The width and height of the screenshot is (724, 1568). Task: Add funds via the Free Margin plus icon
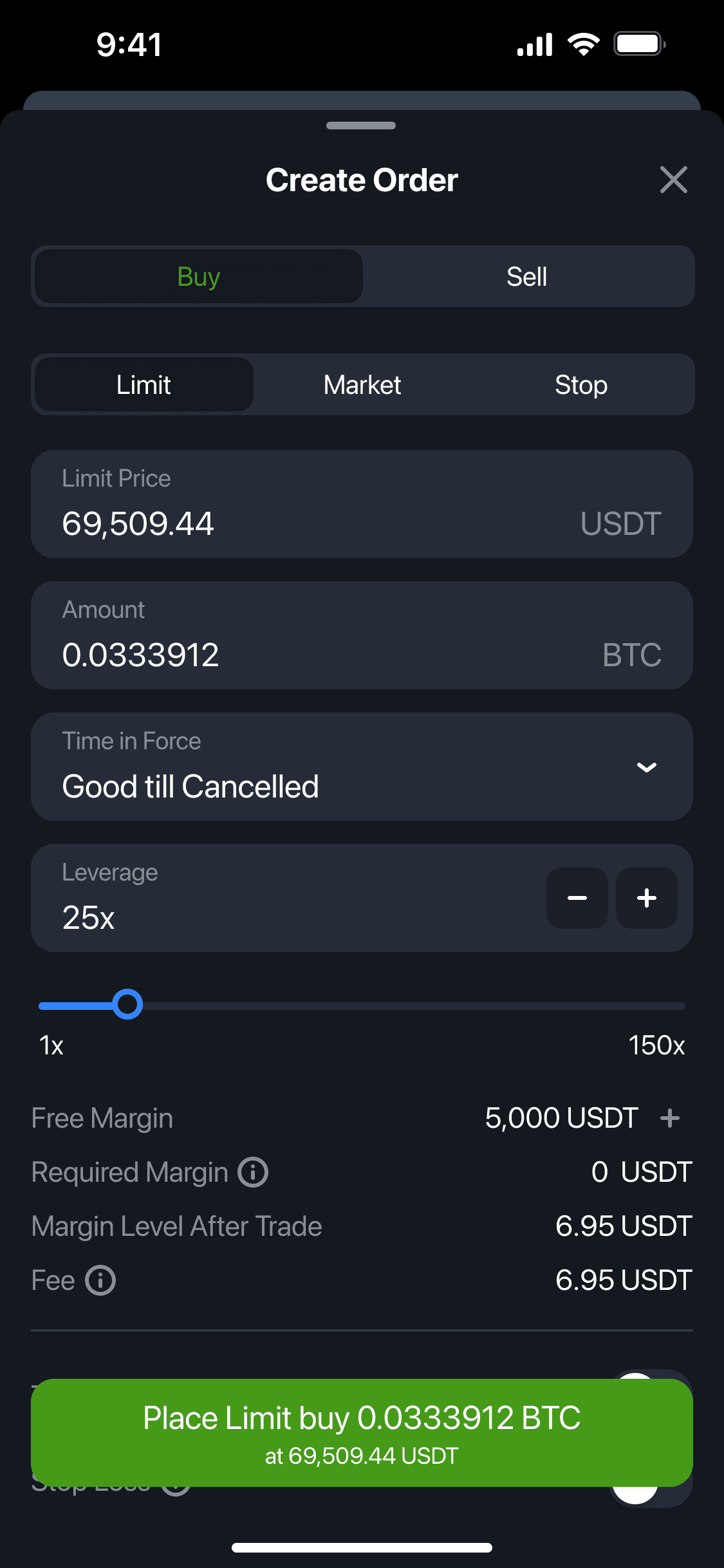click(x=670, y=1118)
